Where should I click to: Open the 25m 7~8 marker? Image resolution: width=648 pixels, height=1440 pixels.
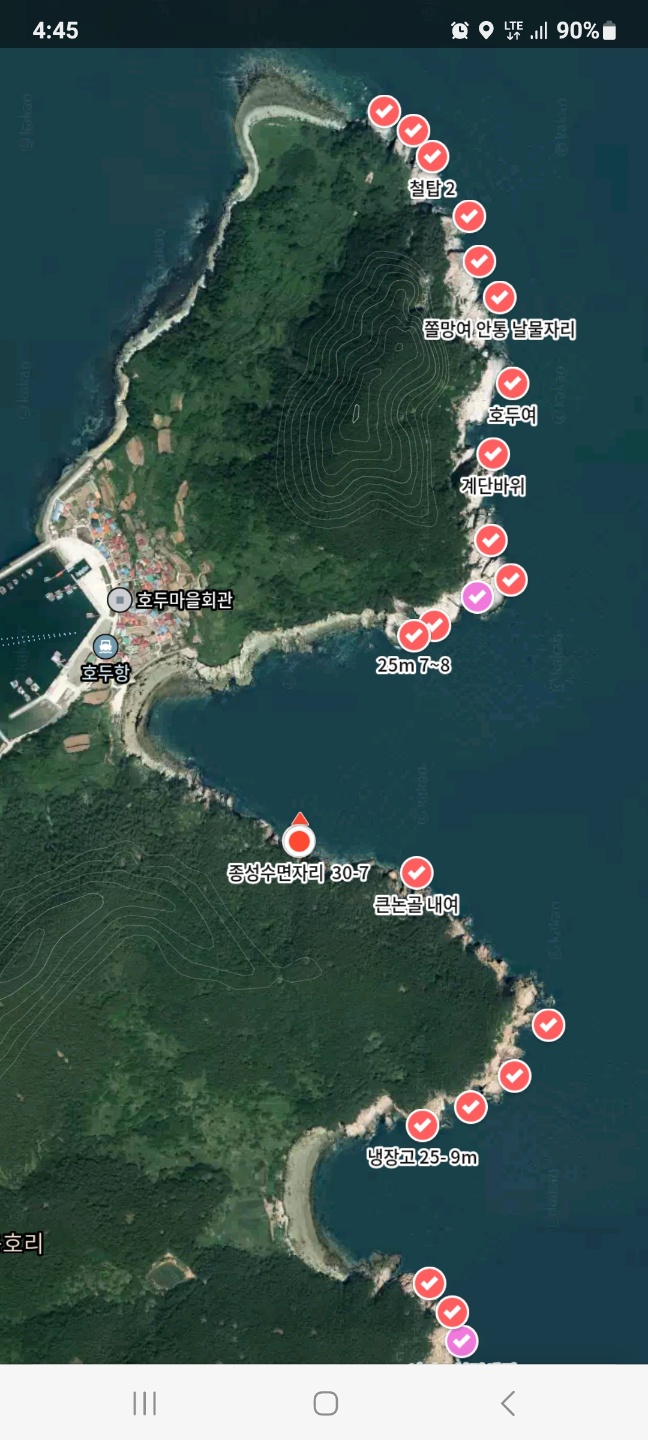414,635
